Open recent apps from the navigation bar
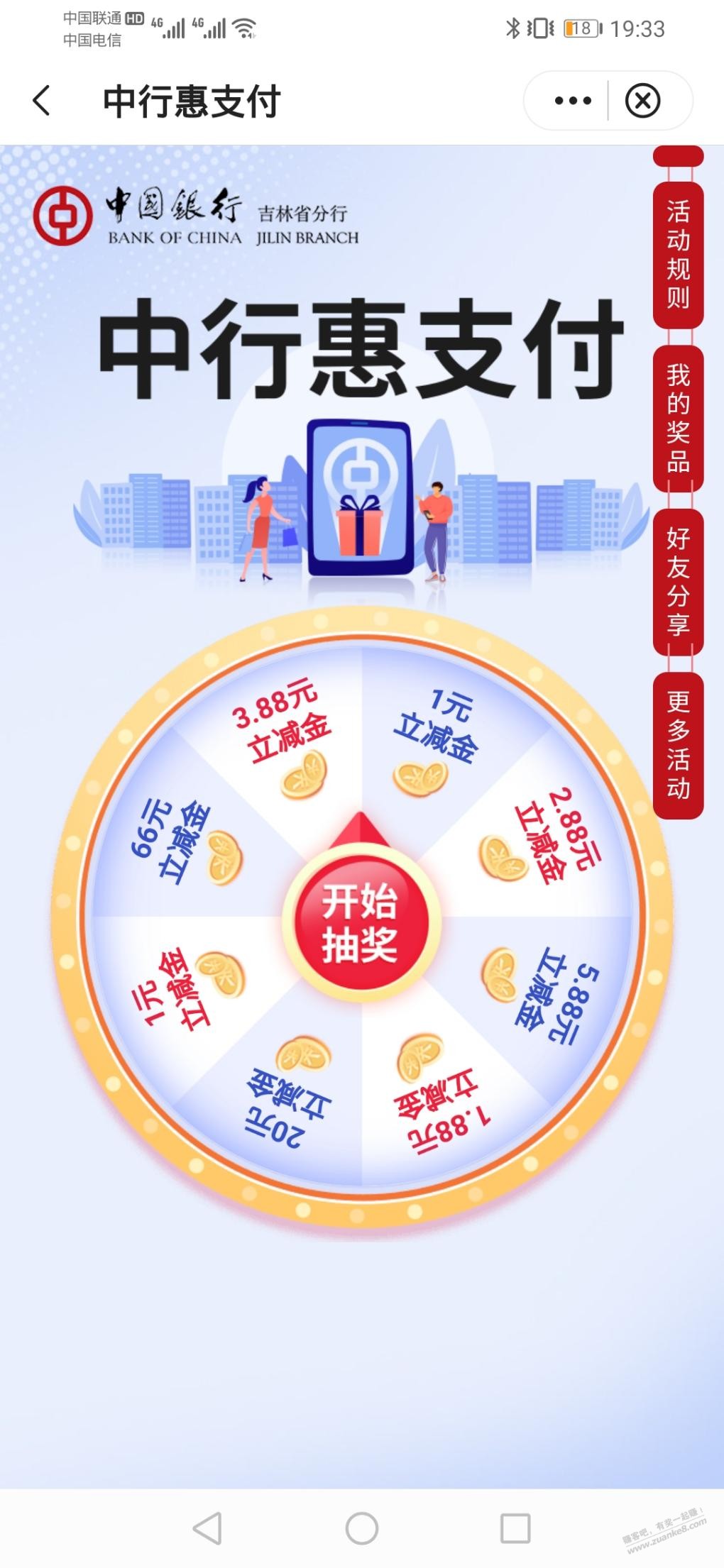 coord(515,1528)
